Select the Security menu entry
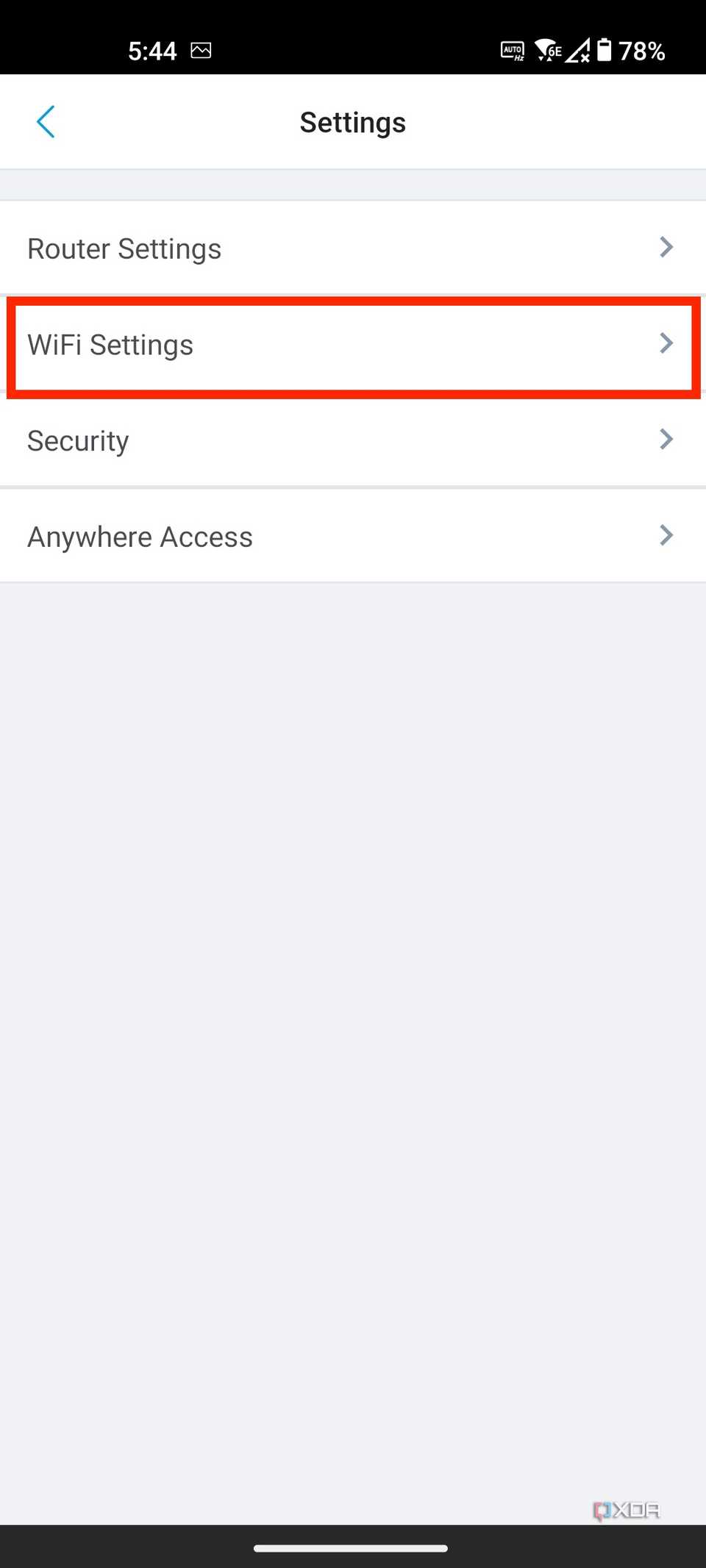The height and width of the screenshot is (1568, 706). click(78, 440)
